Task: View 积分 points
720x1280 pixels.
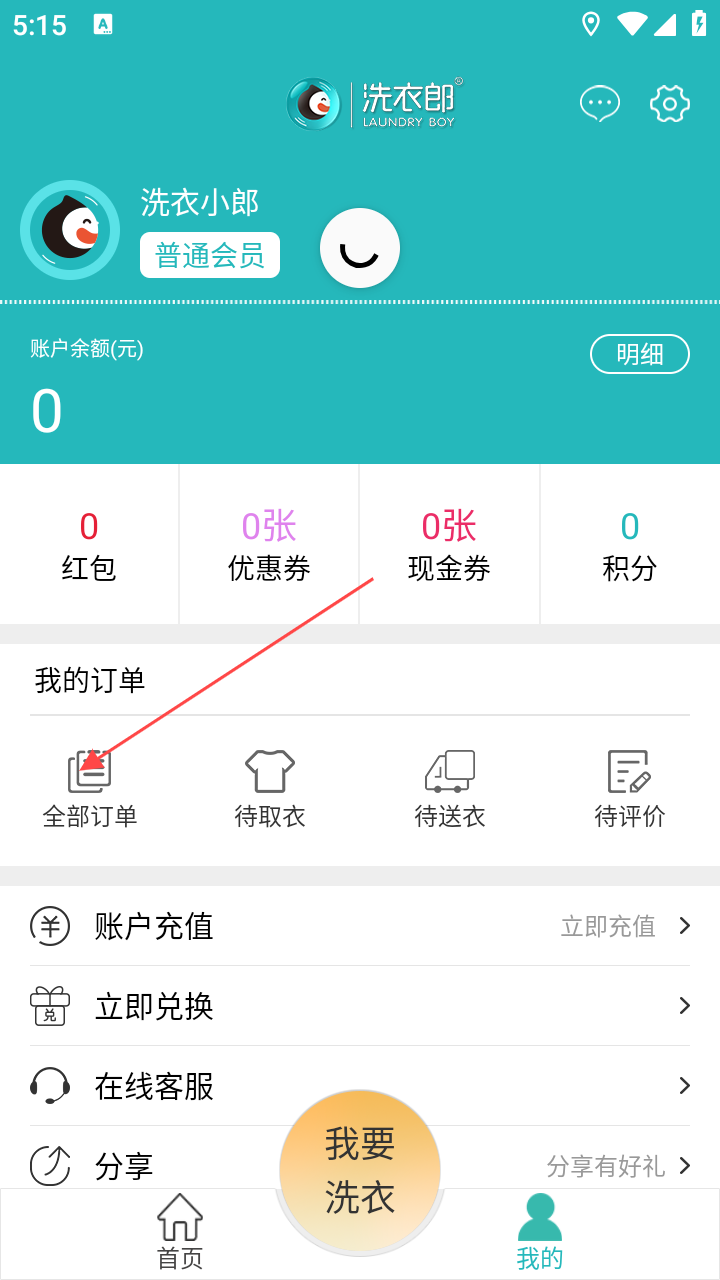Action: pos(629,545)
